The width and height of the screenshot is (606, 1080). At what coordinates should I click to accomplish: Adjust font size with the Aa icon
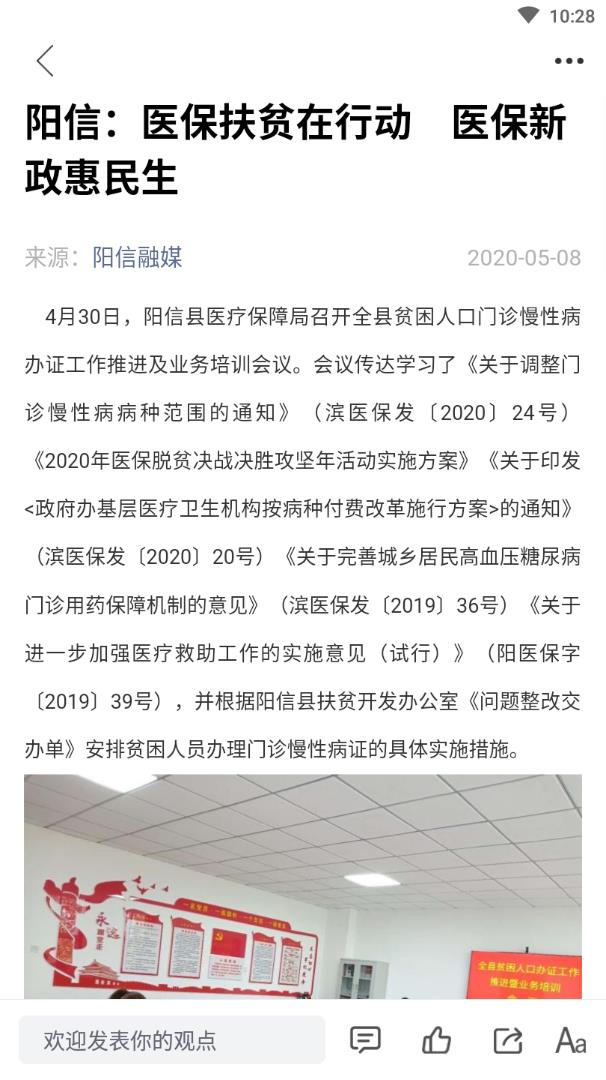571,1040
